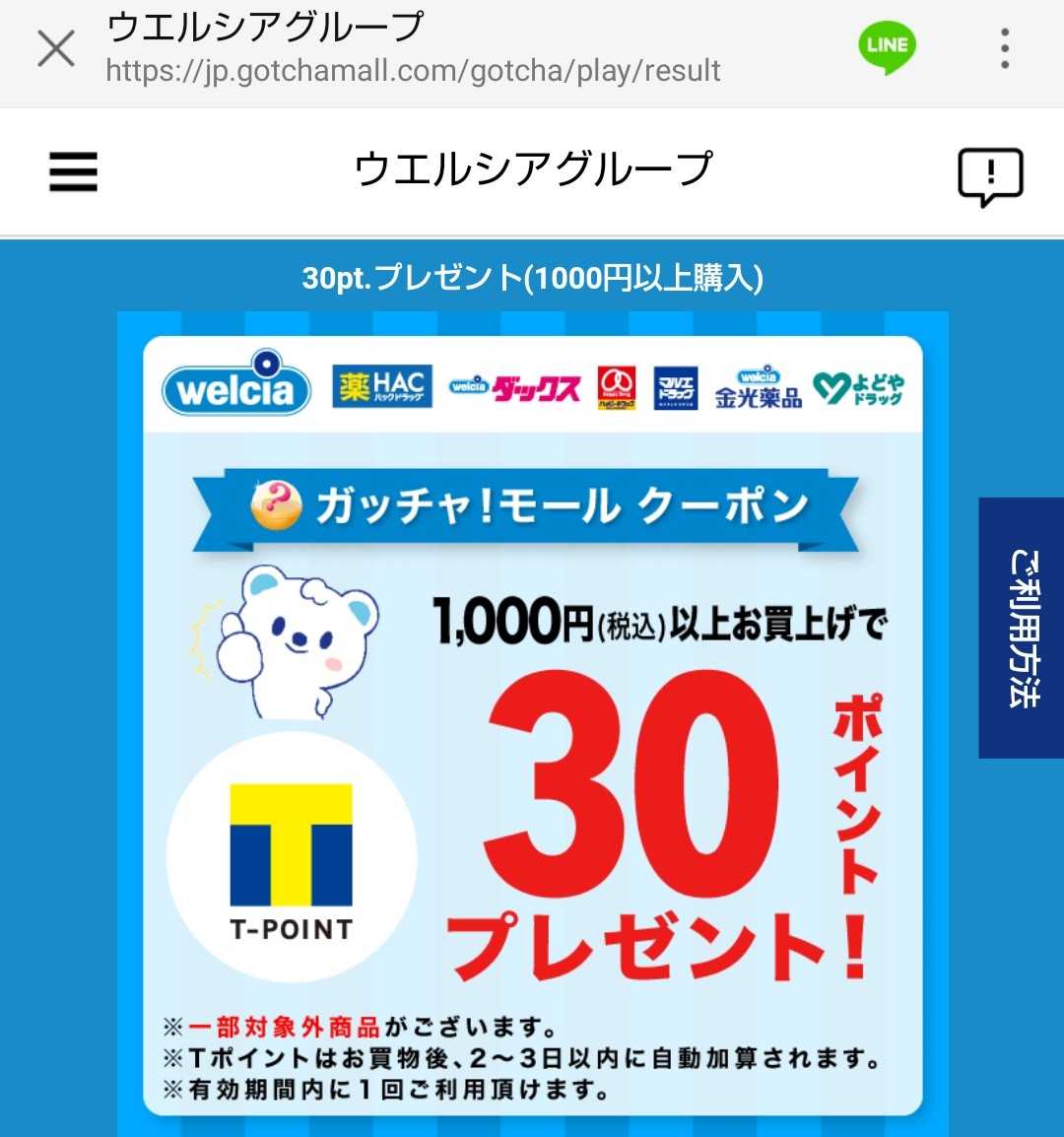Screen dimensions: 1064x1137
Task: Open the browser overflow menu
Action: [x=1004, y=47]
